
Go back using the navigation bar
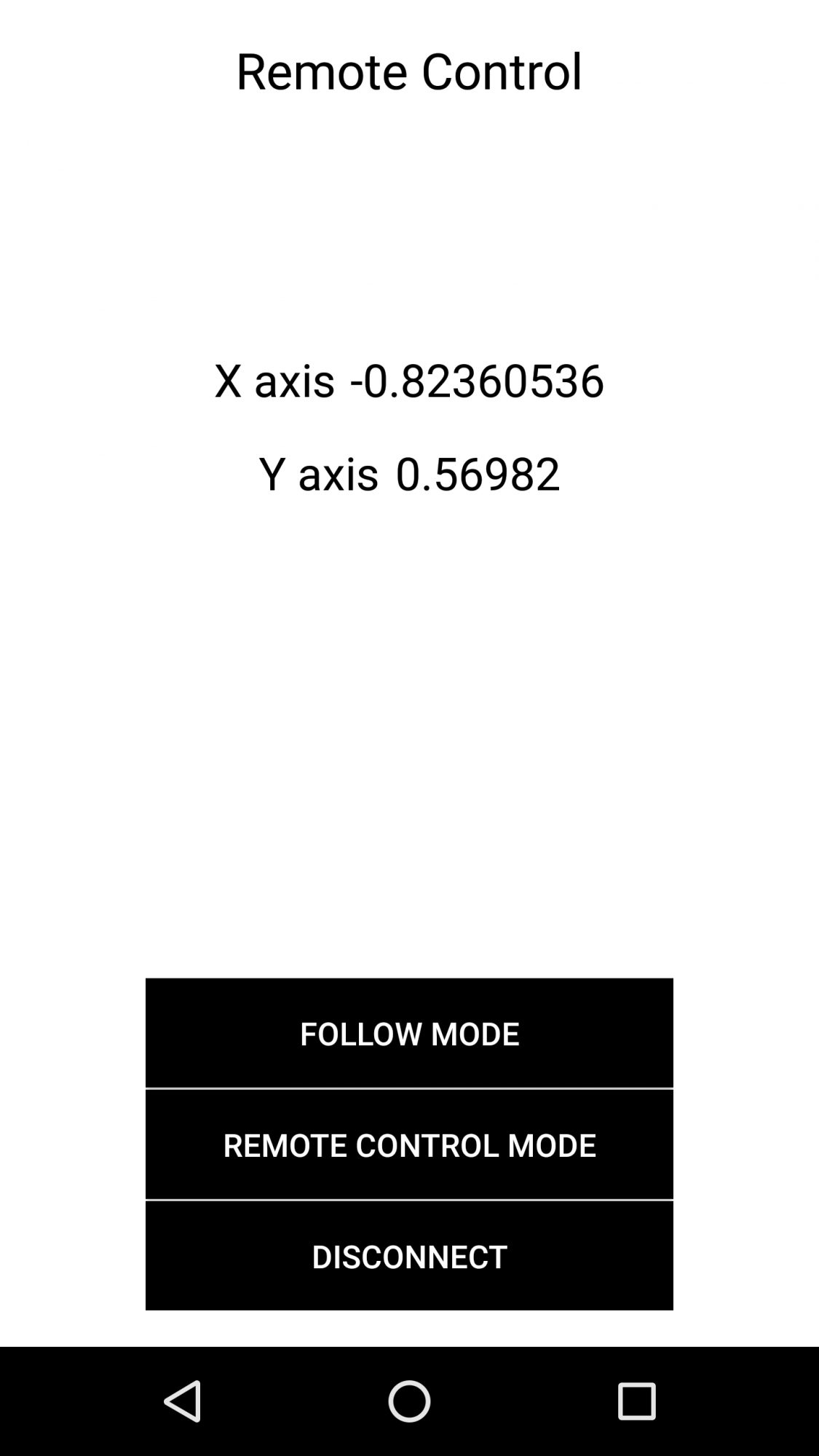click(x=182, y=1401)
